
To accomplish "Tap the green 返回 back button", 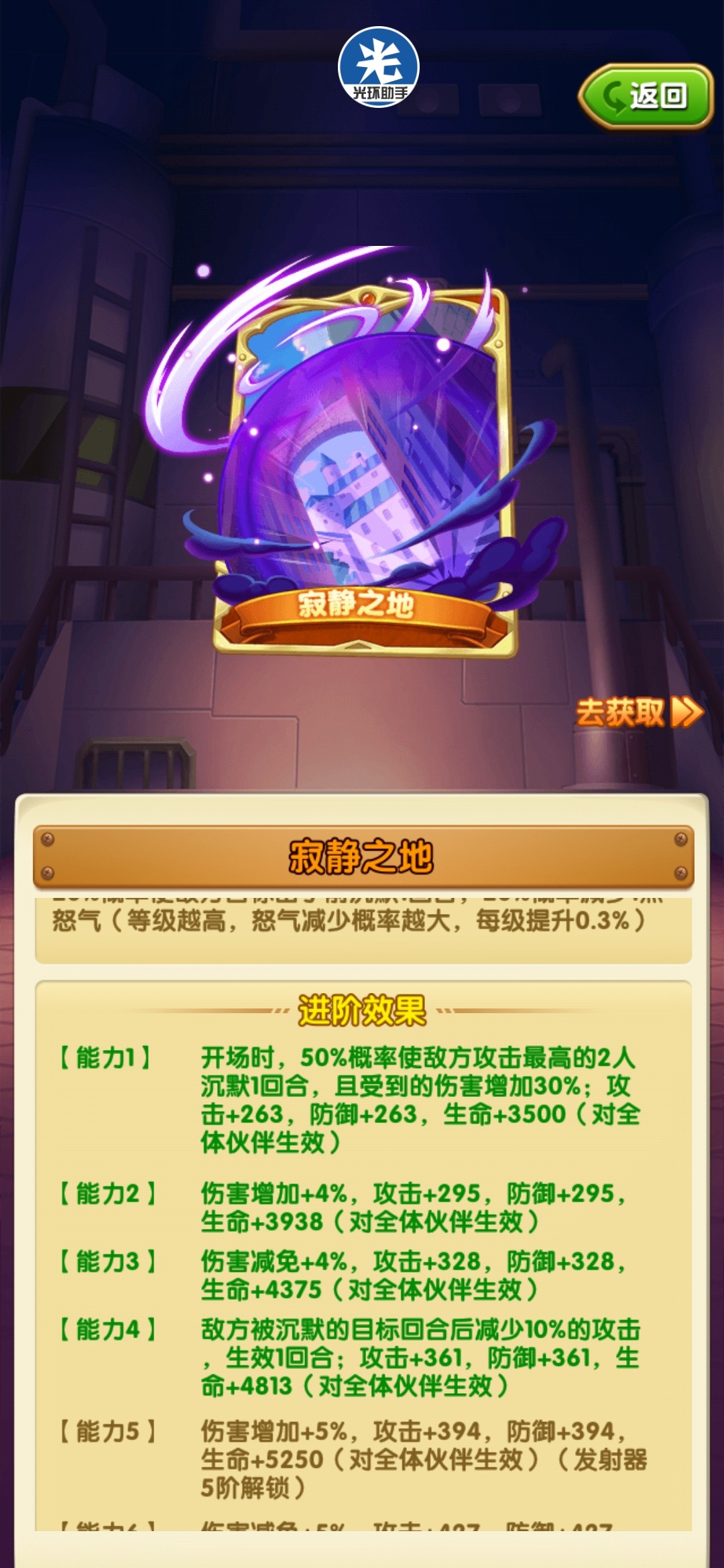I will point(646,96).
